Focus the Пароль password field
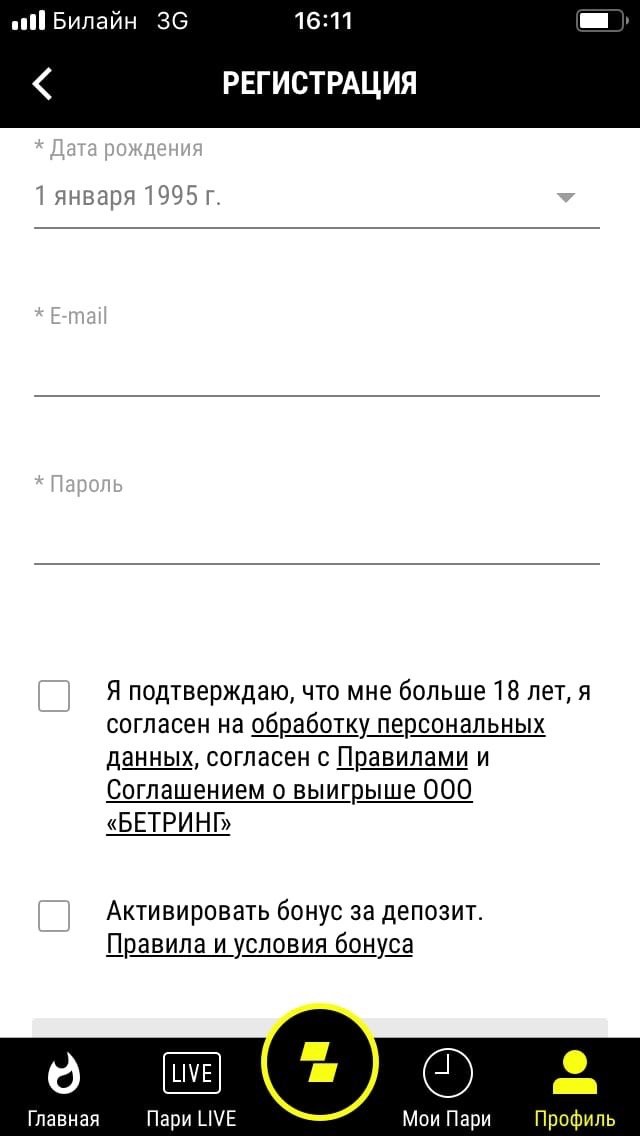The image size is (640, 1136). tap(316, 534)
